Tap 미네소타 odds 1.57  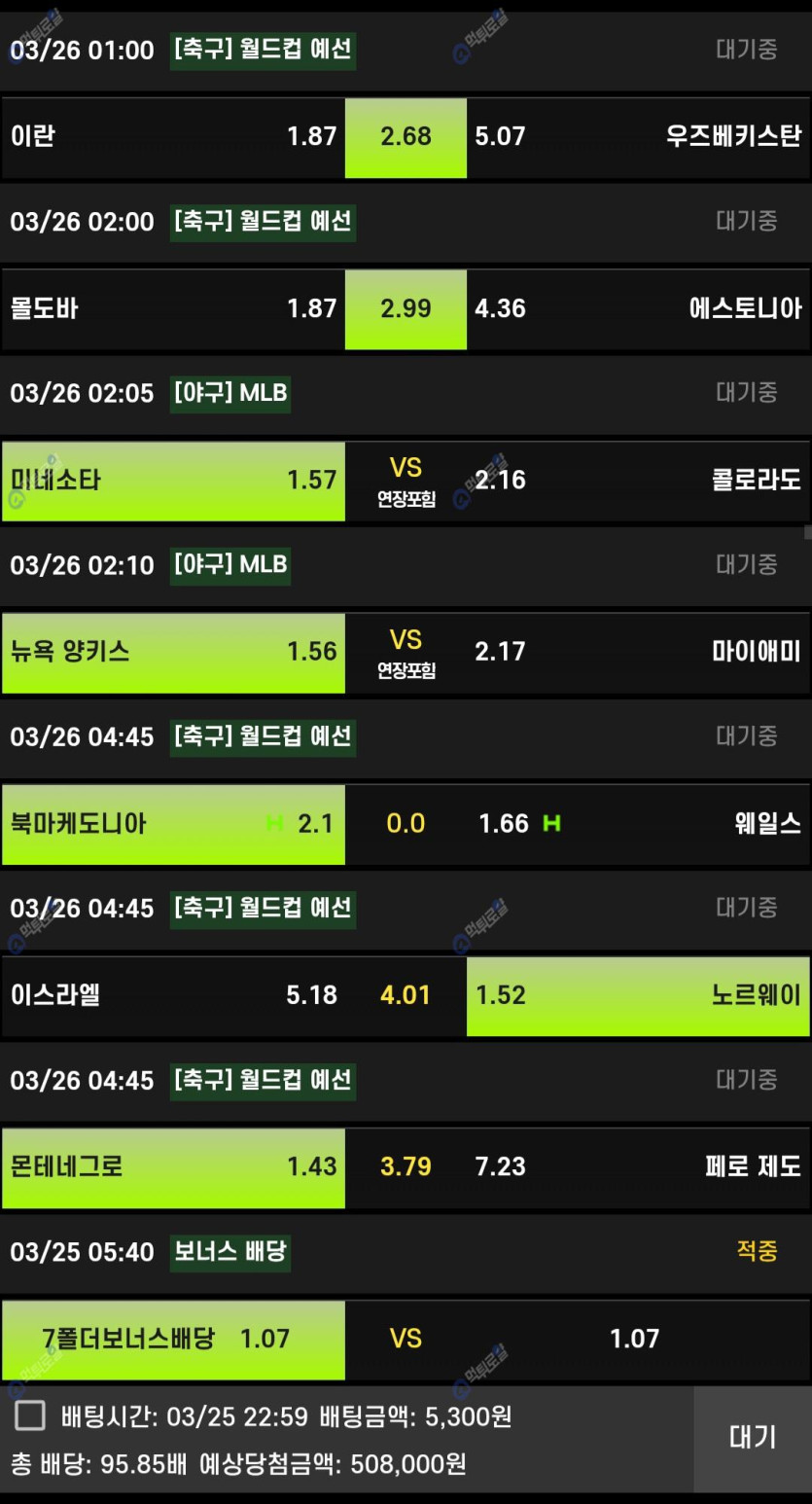[x=173, y=481]
